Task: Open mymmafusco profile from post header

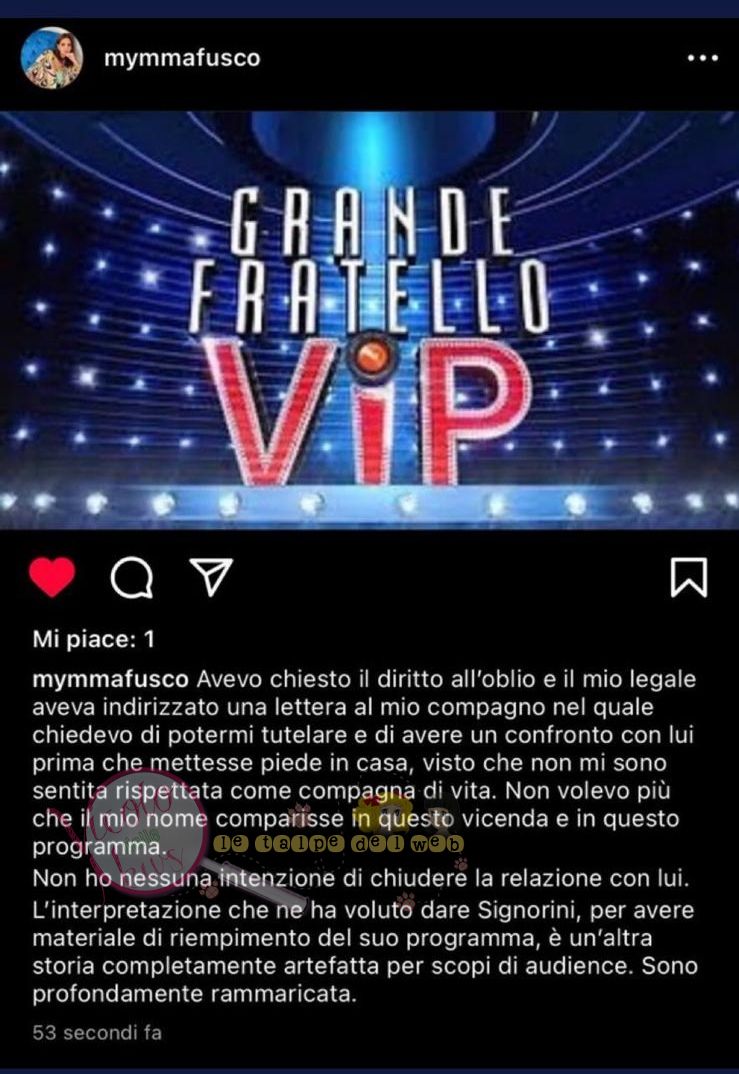Action: pos(181,58)
